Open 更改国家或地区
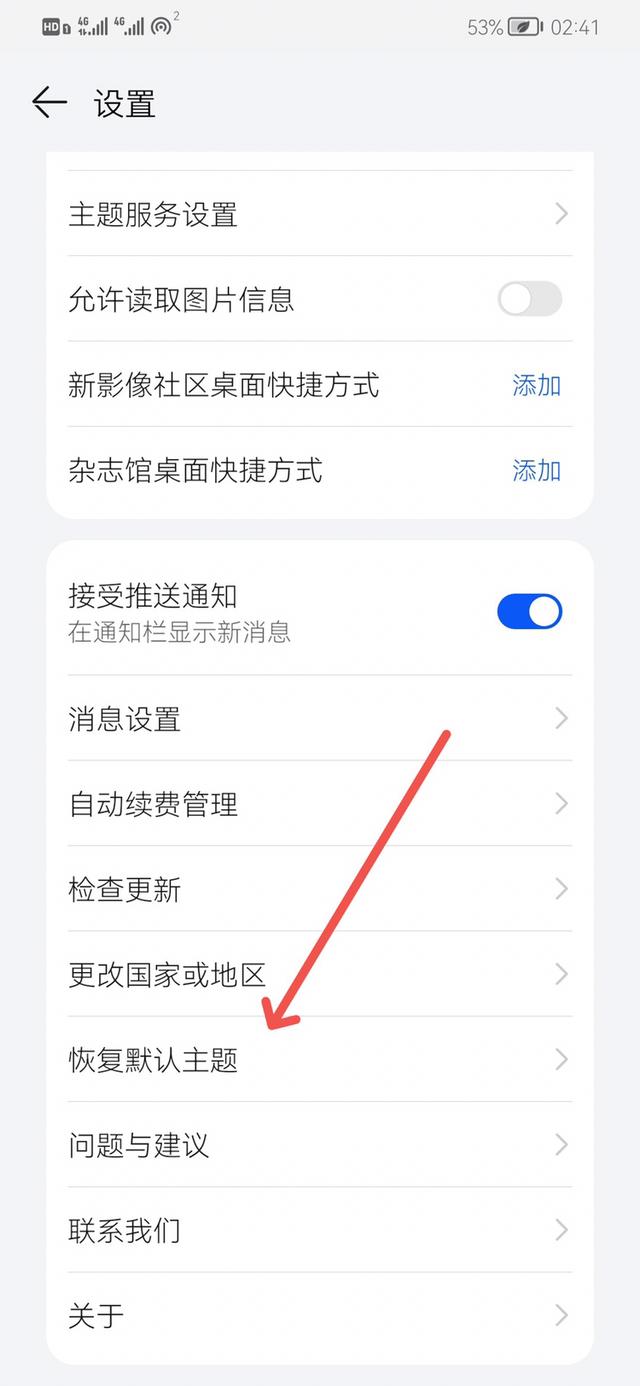The width and height of the screenshot is (640, 1386). (320, 974)
